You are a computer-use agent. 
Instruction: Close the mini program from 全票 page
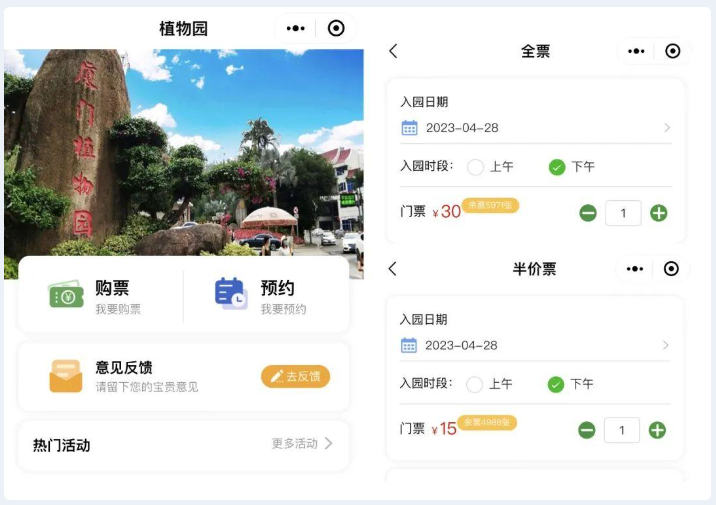click(673, 51)
